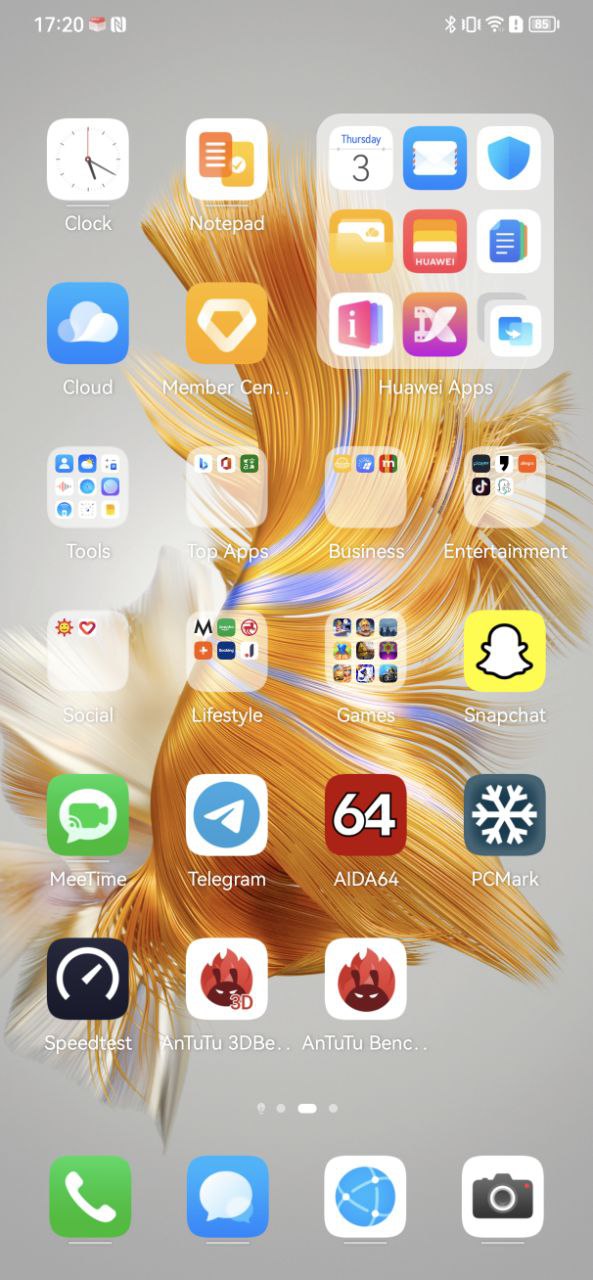Launch Telegram

click(x=227, y=815)
